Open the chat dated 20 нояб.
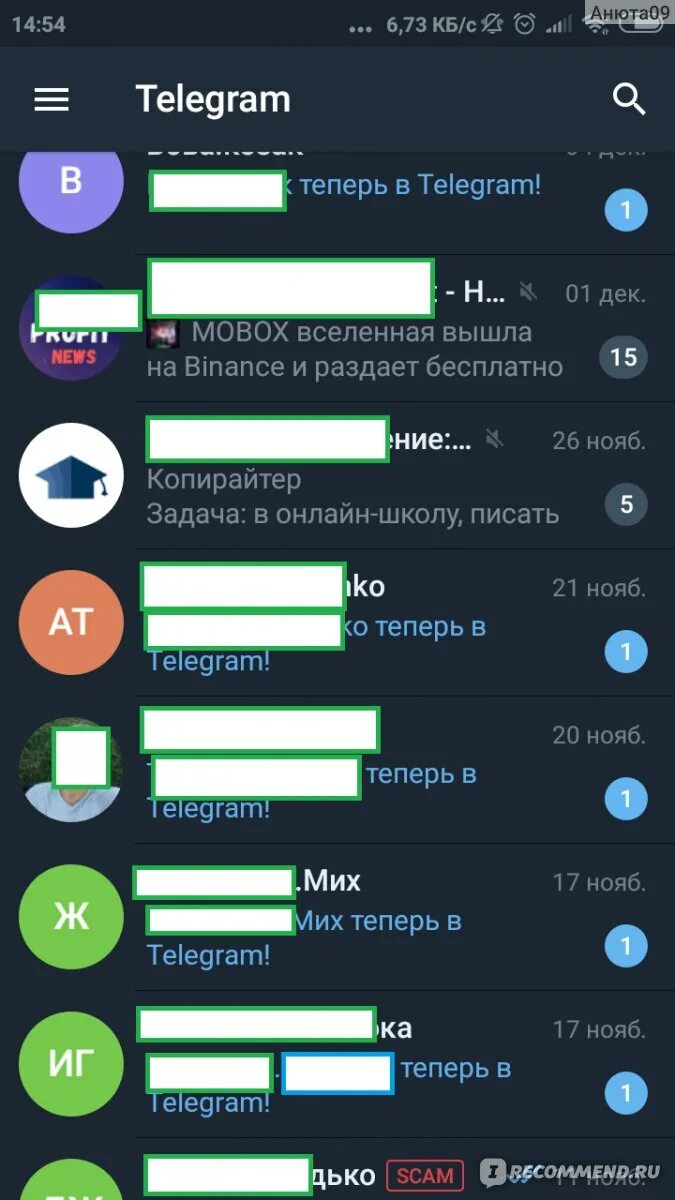The width and height of the screenshot is (675, 1200). (337, 770)
